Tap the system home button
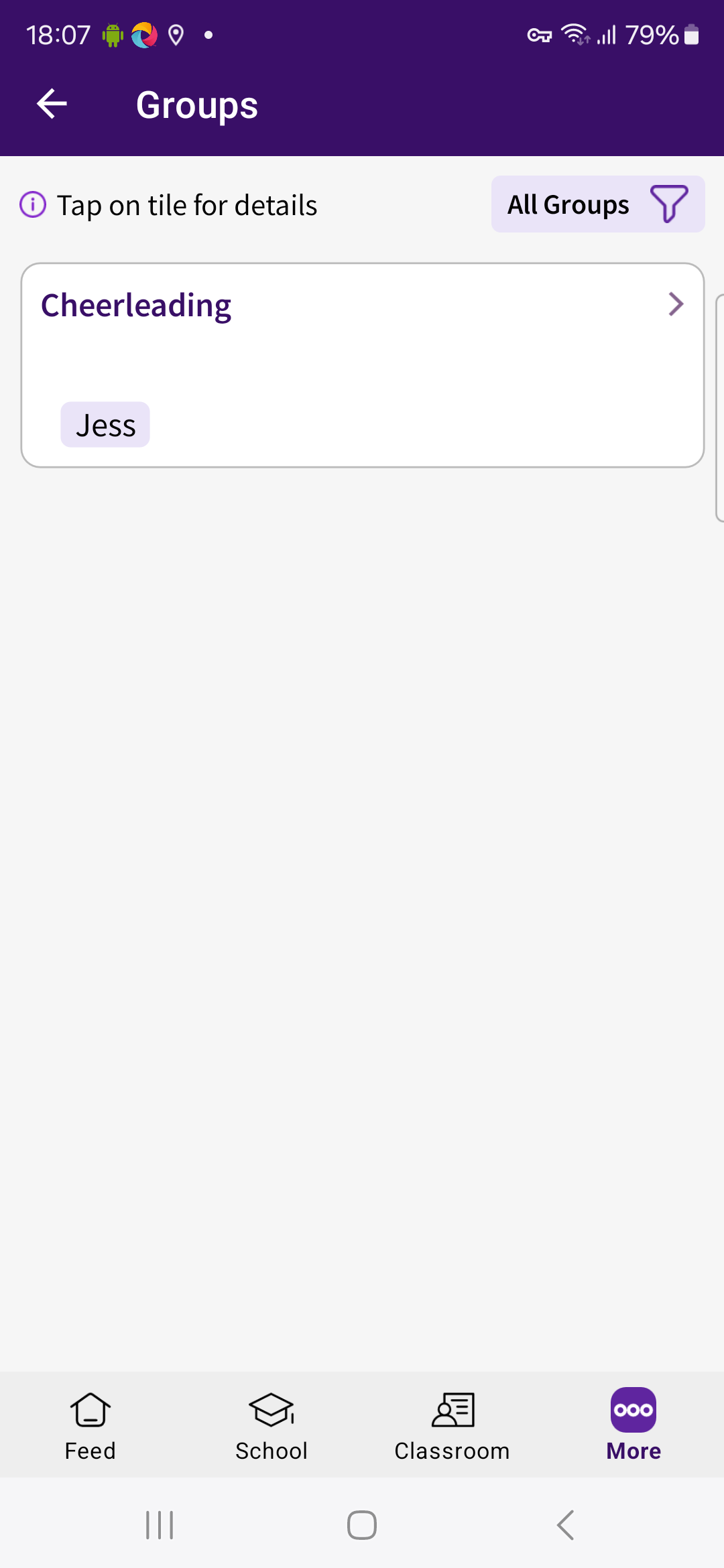 click(x=362, y=1525)
